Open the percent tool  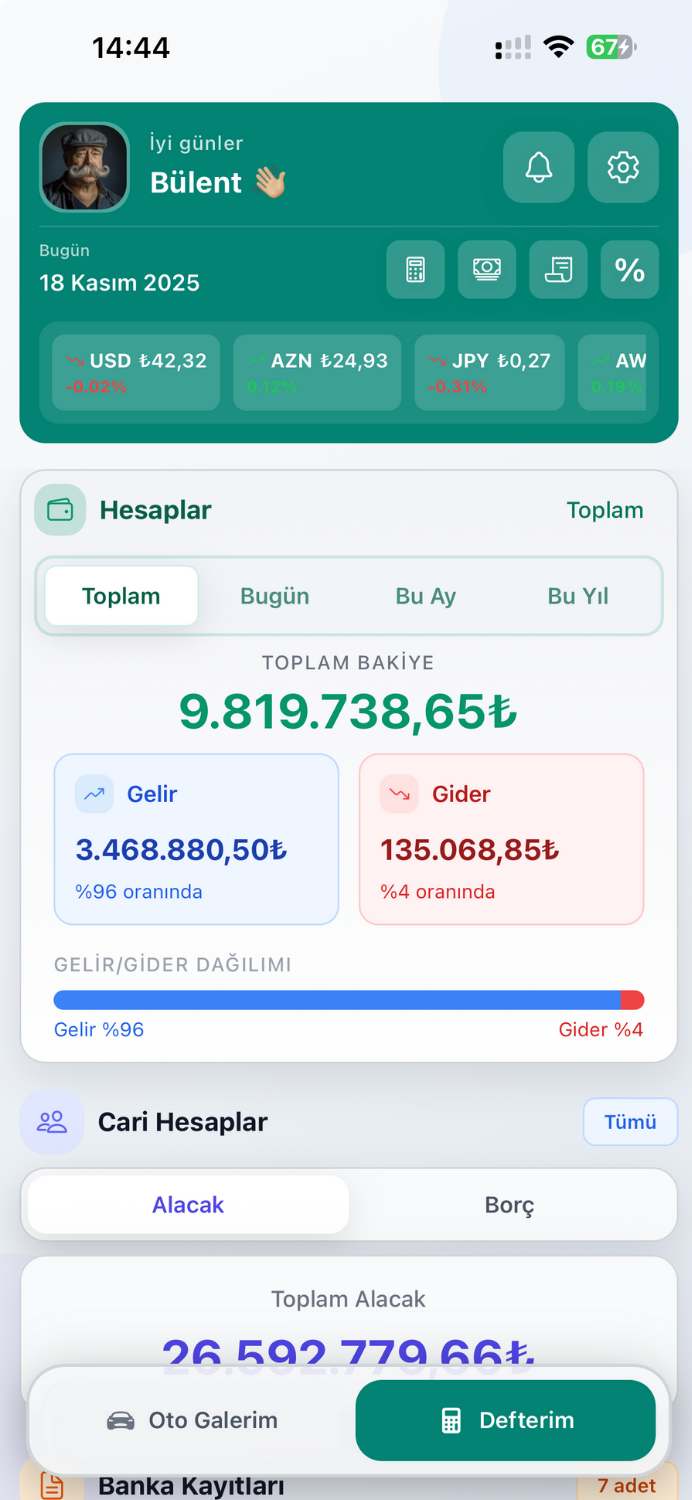[629, 270]
